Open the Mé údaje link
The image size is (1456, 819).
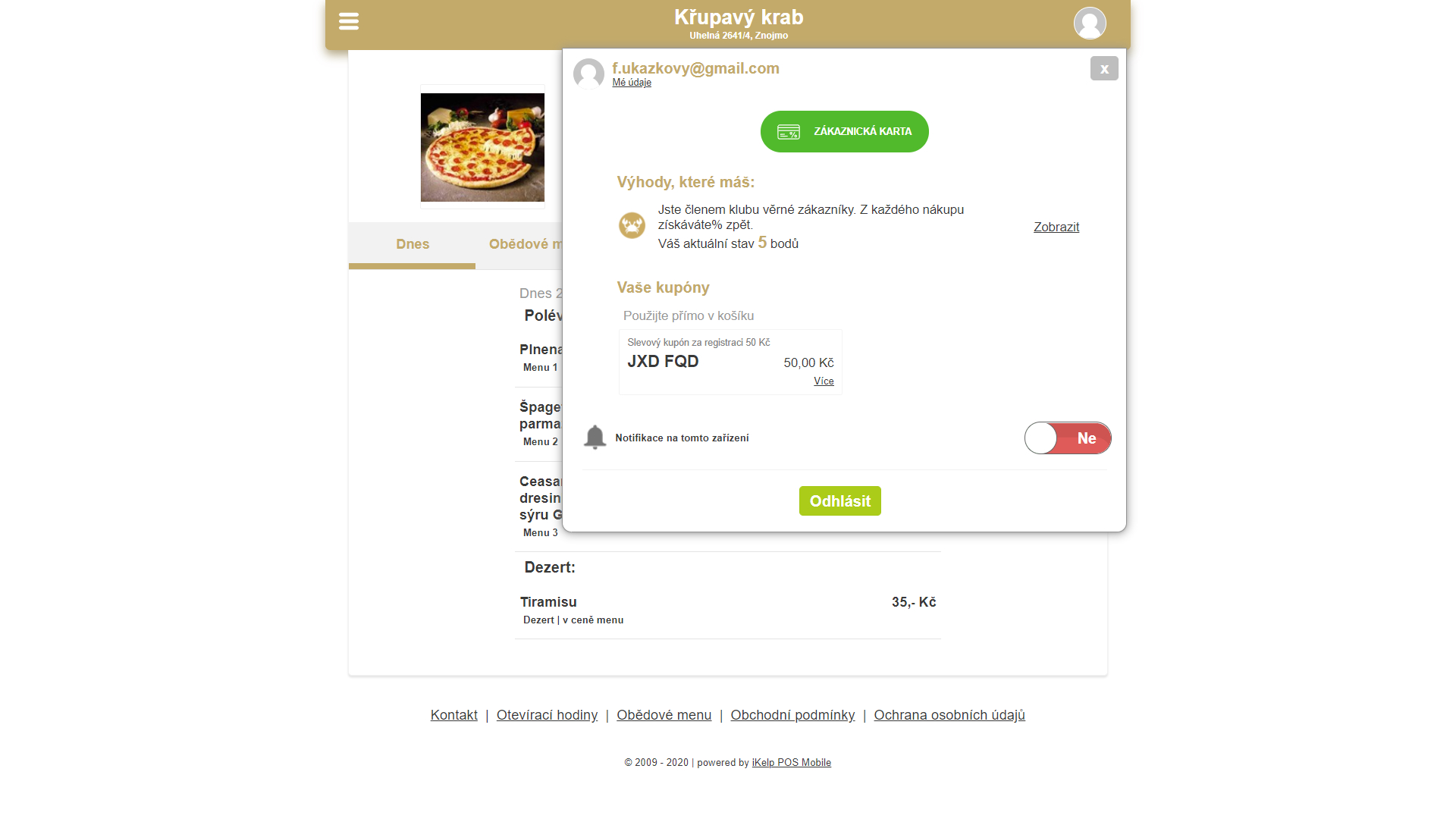tap(632, 83)
